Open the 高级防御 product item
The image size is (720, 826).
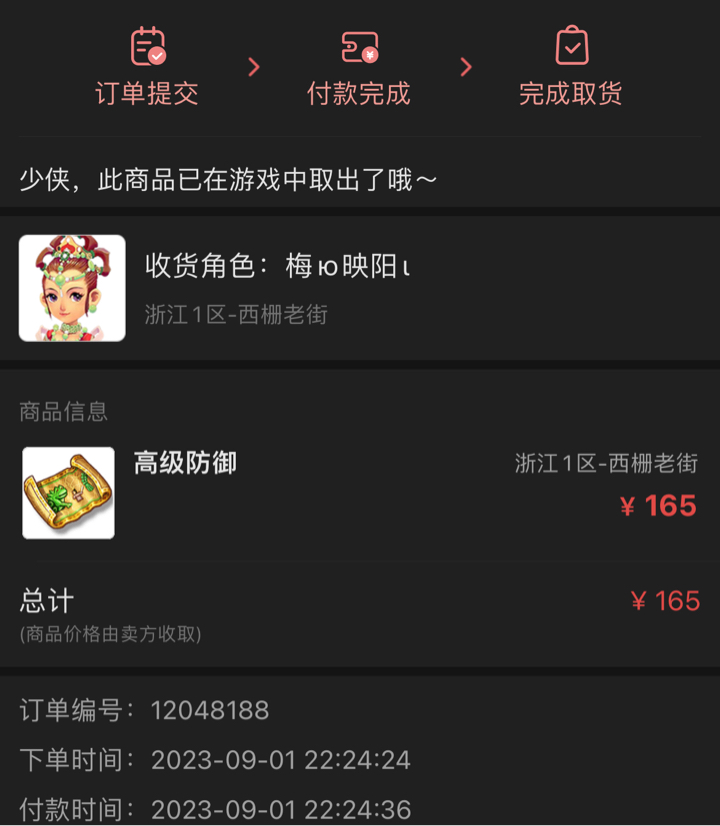(185, 464)
